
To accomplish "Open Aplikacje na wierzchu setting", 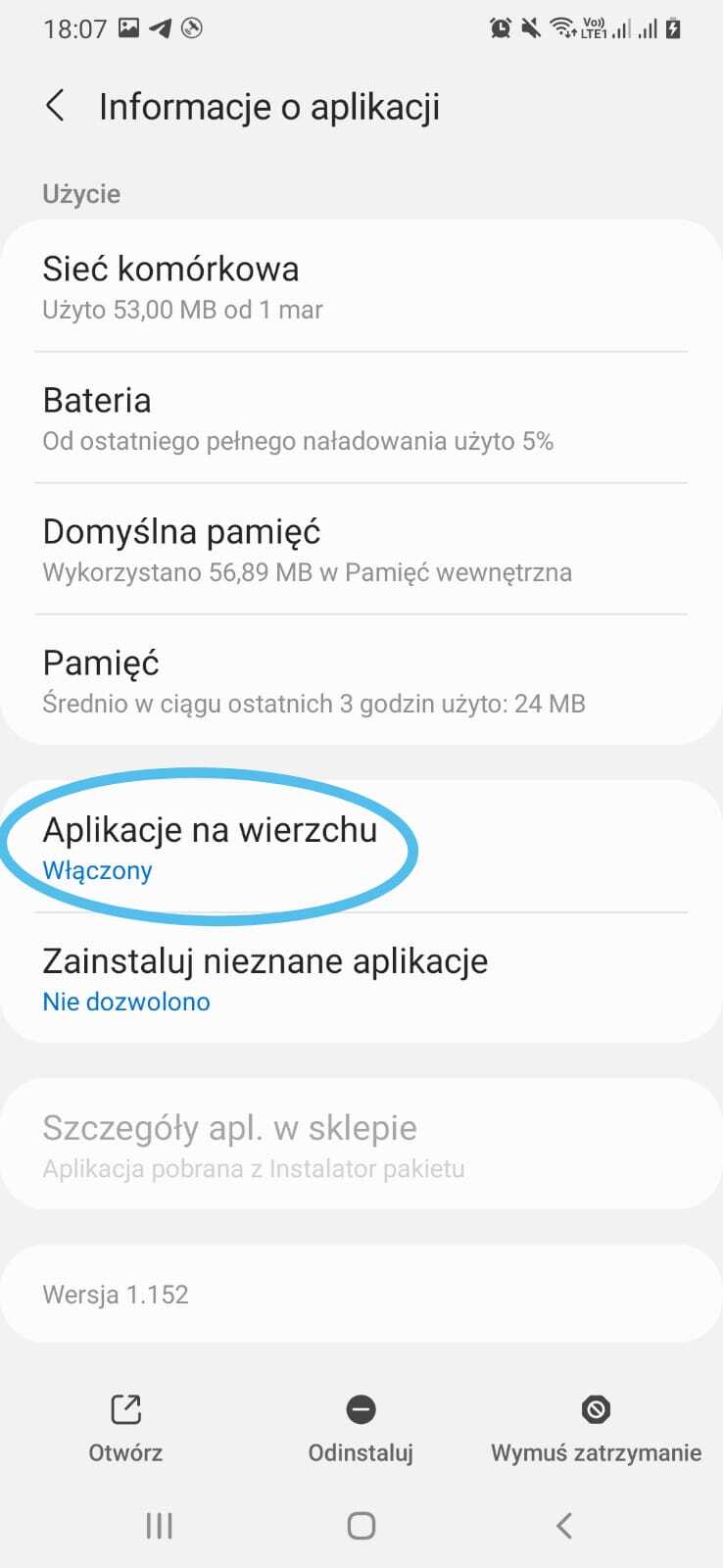I will click(x=361, y=847).
